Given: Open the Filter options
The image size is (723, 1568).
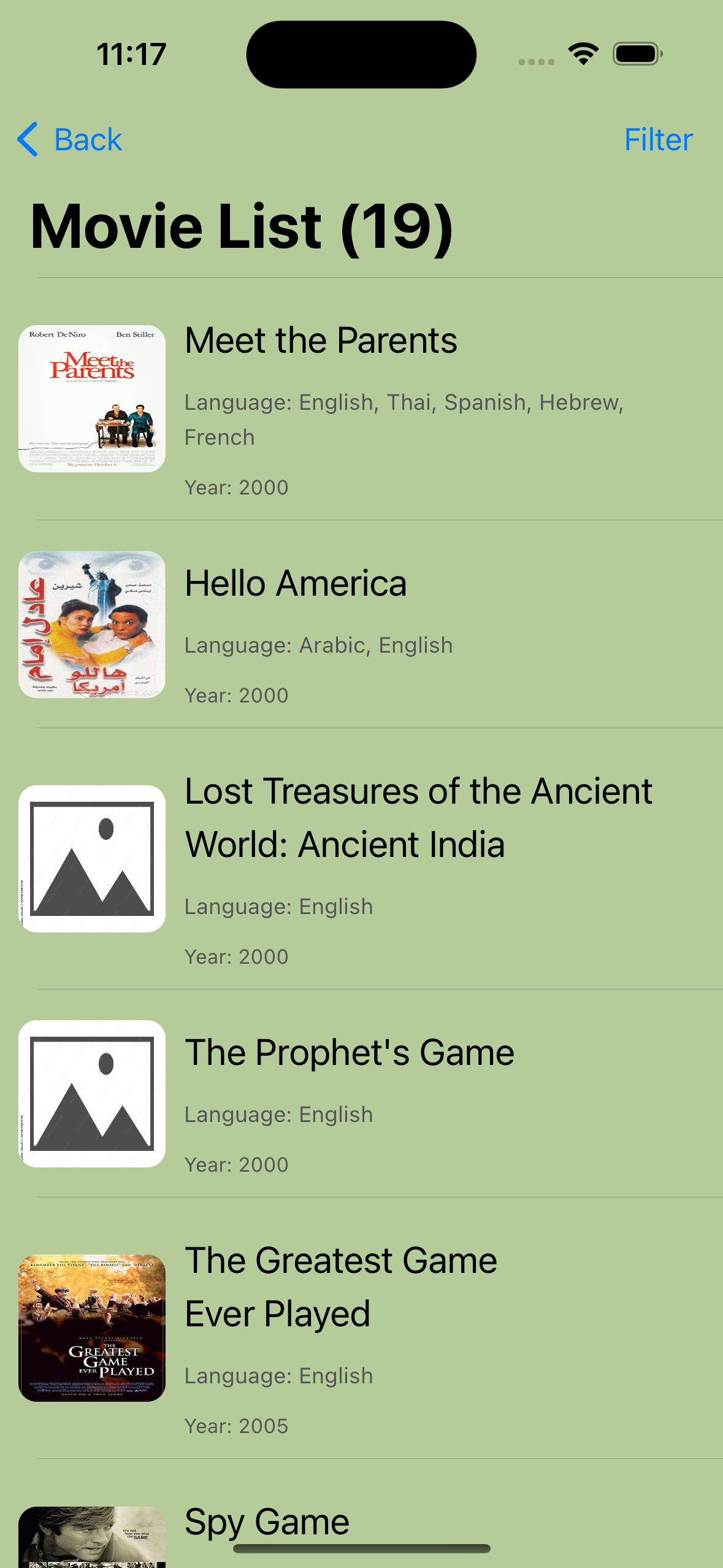Looking at the screenshot, I should pyautogui.click(x=658, y=140).
